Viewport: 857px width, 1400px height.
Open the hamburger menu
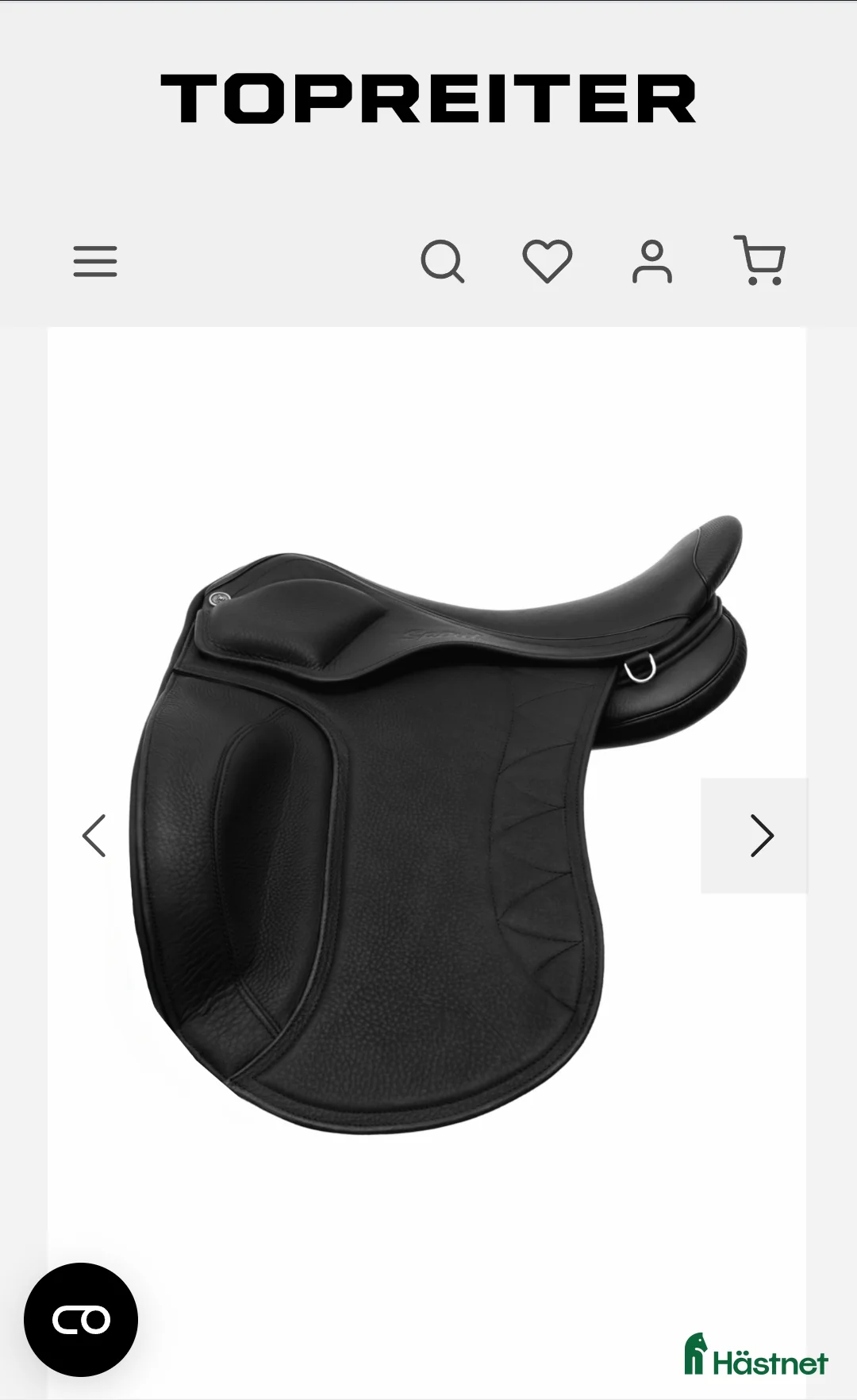(95, 261)
